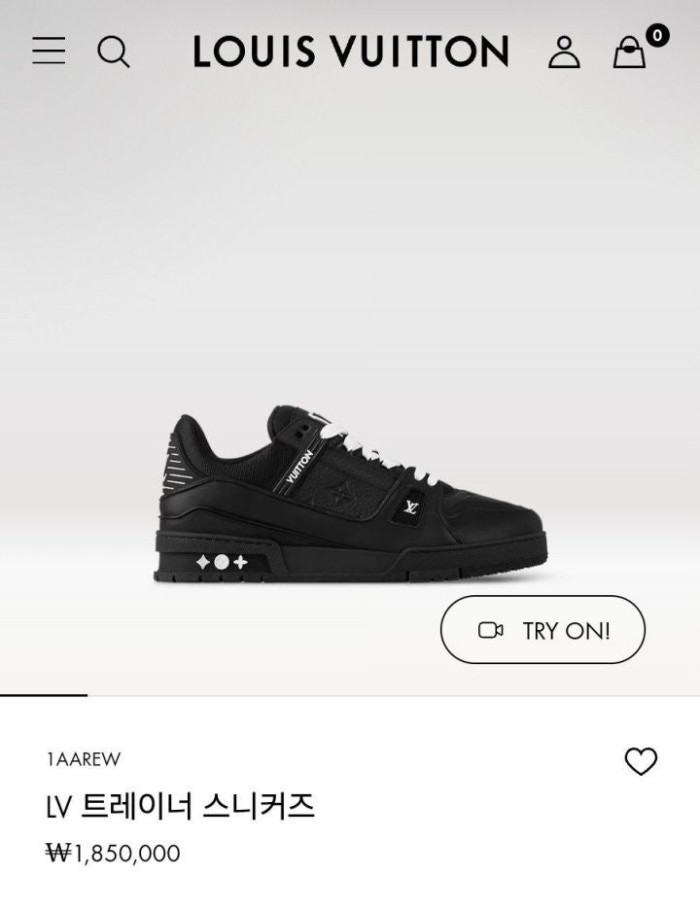Go to the Louis Vuitton home page
The height and width of the screenshot is (909, 700).
click(351, 52)
